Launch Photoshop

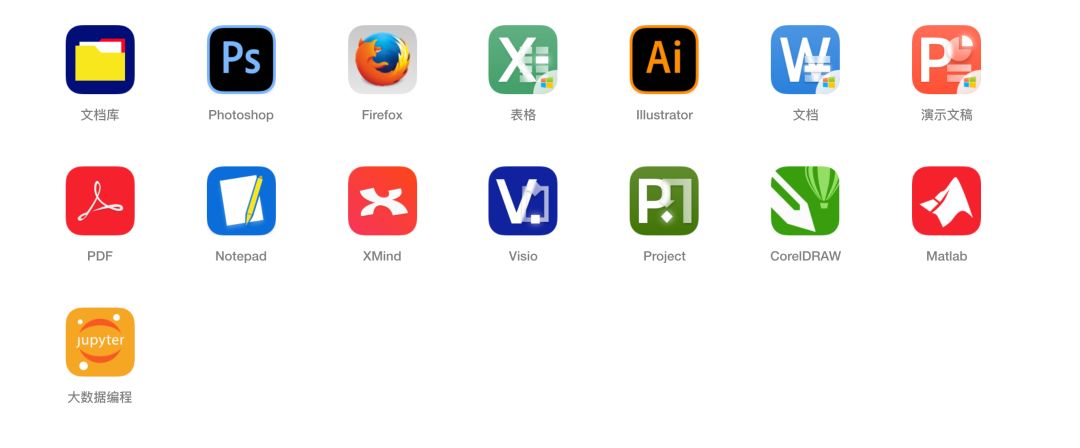pos(241,60)
